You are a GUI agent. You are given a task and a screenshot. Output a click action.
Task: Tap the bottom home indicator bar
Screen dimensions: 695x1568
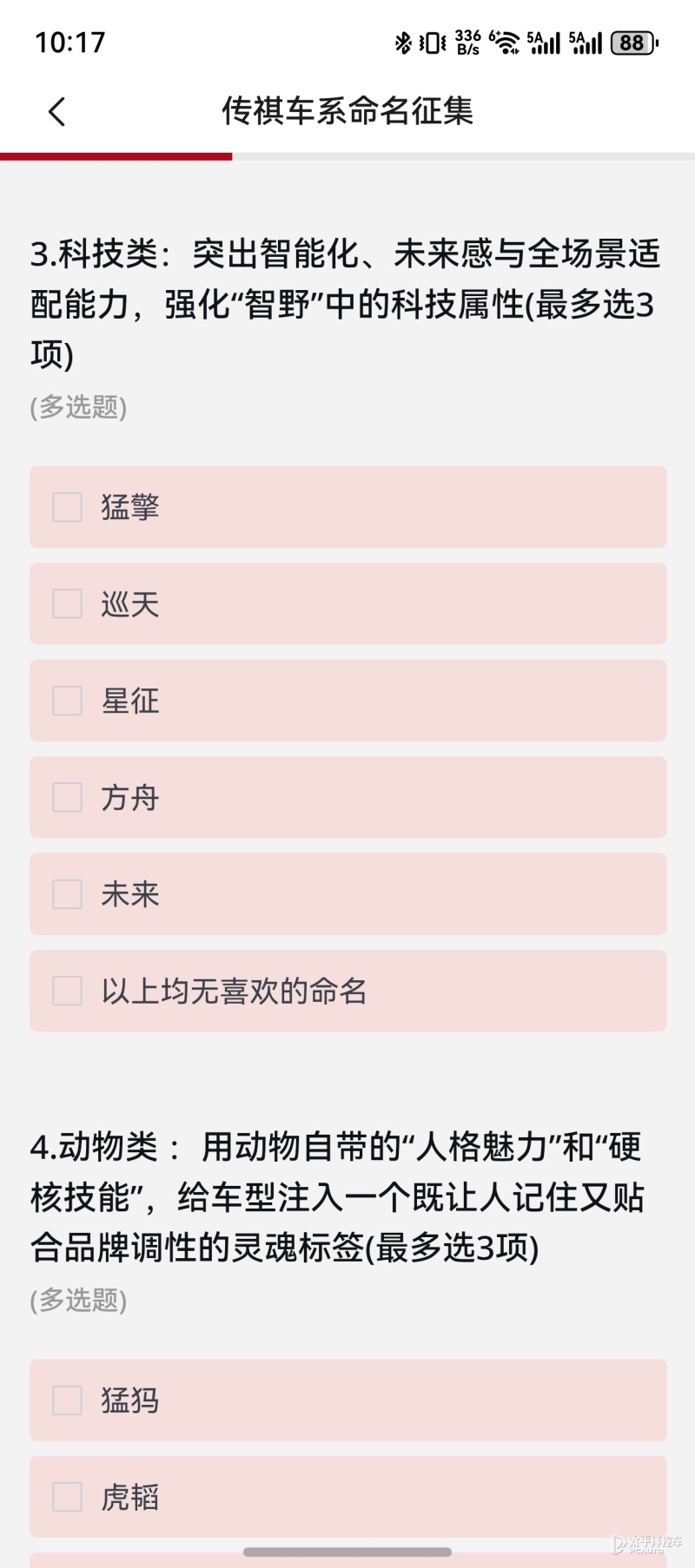pos(347,1552)
